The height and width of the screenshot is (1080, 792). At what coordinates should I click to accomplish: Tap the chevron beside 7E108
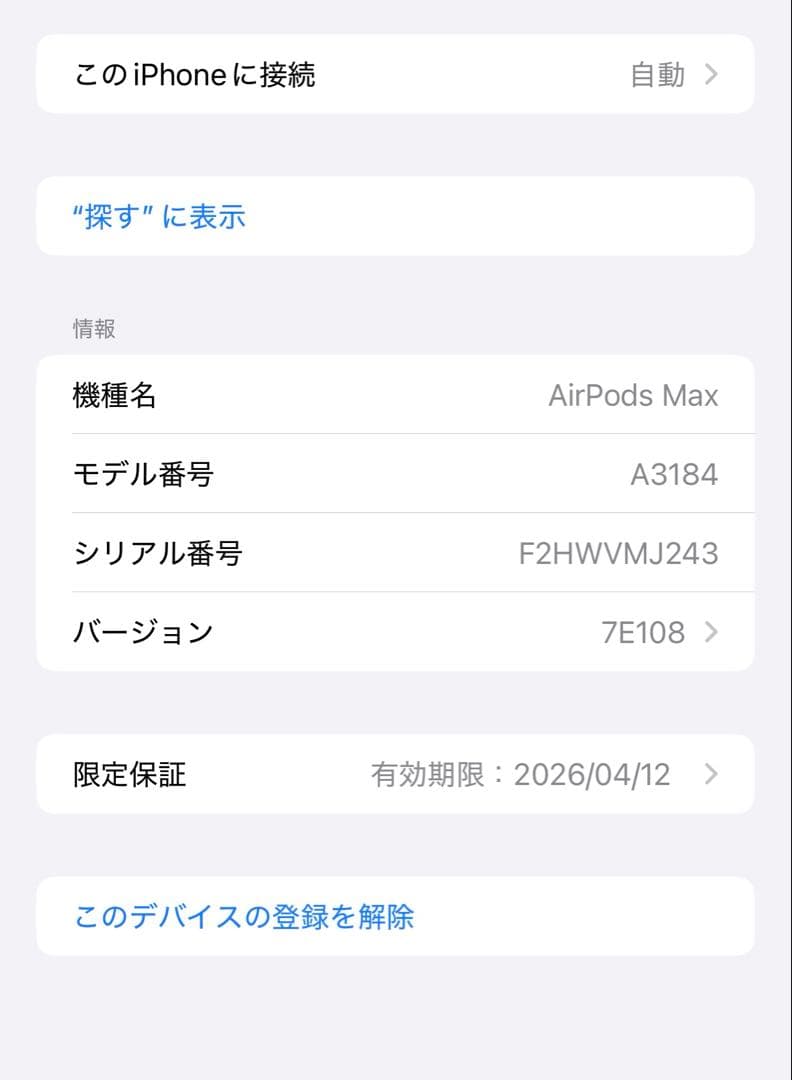click(712, 632)
